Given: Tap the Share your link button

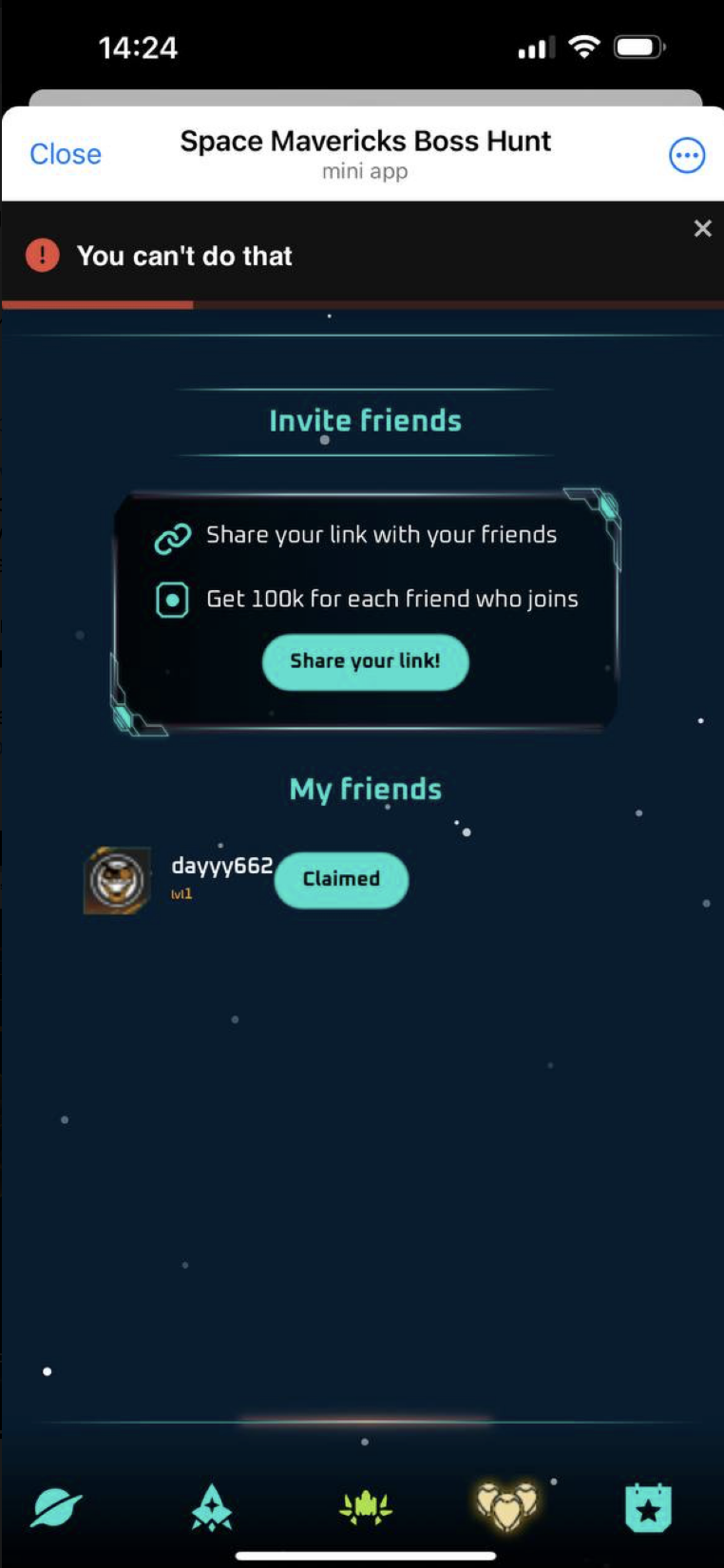Looking at the screenshot, I should (x=365, y=661).
